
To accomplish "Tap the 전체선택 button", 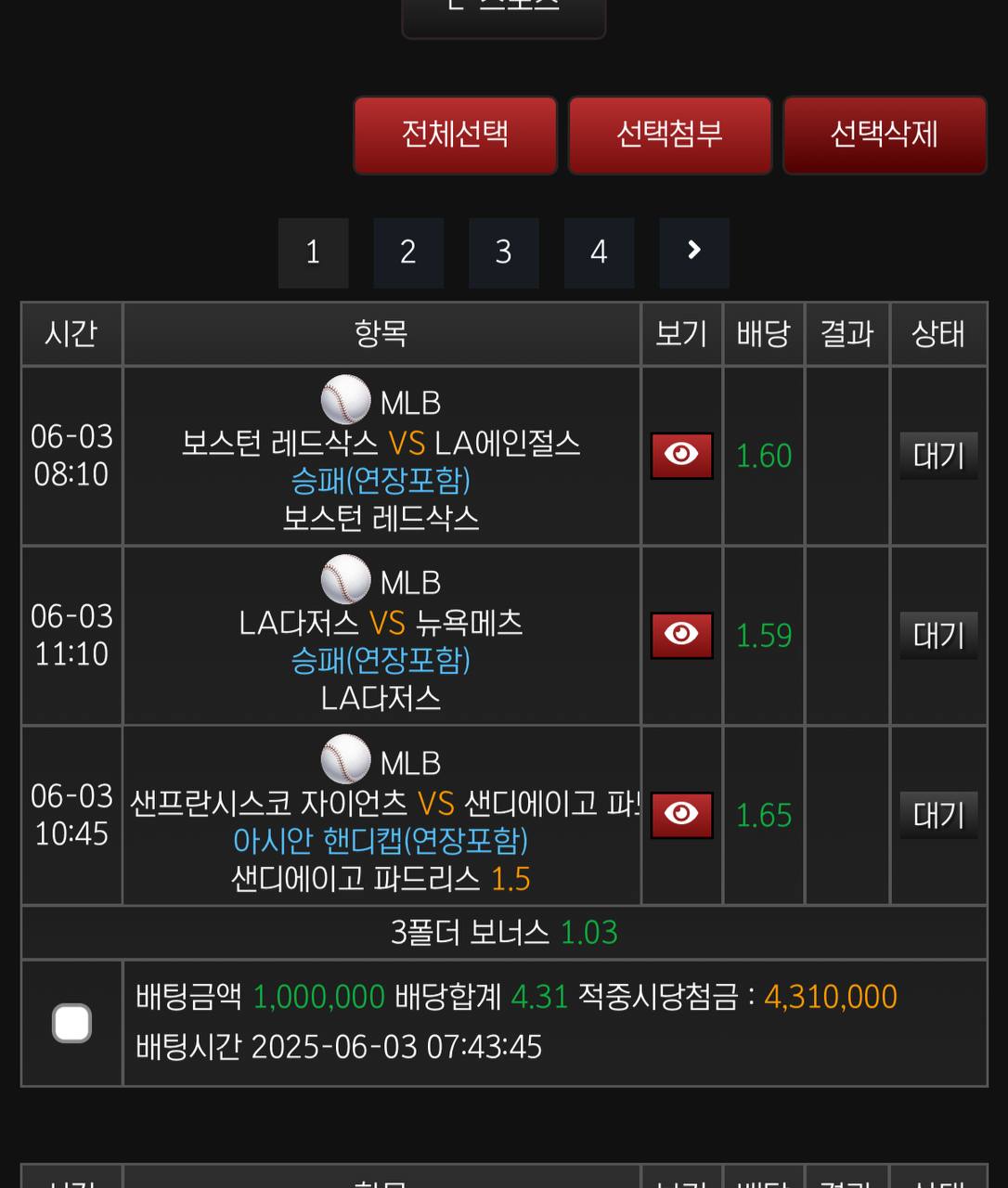I will pos(455,136).
